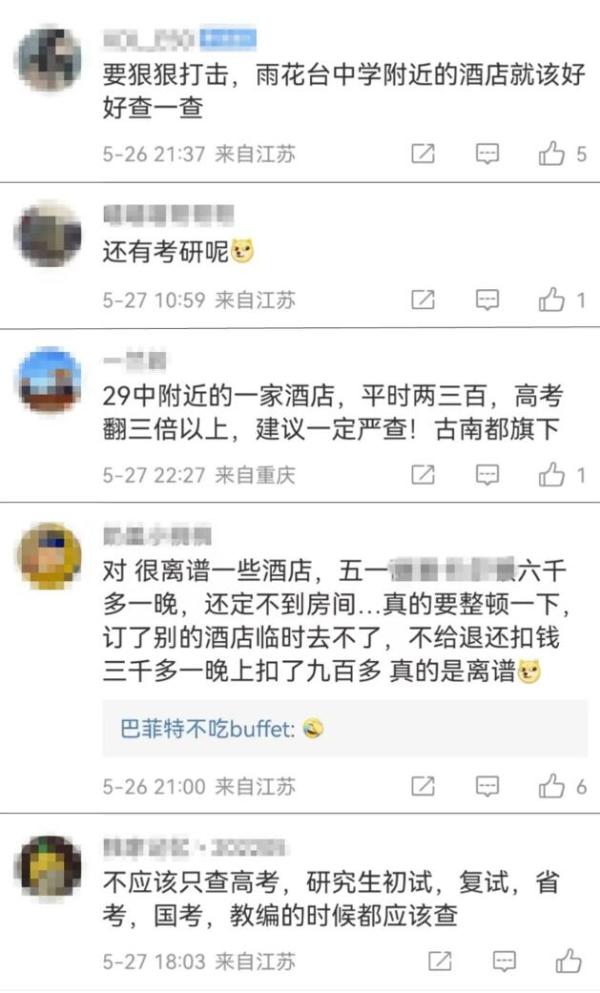Image resolution: width=600 pixels, height=993 pixels.
Task: Reply to the comment 不应该只查高考
Action: 504,962
